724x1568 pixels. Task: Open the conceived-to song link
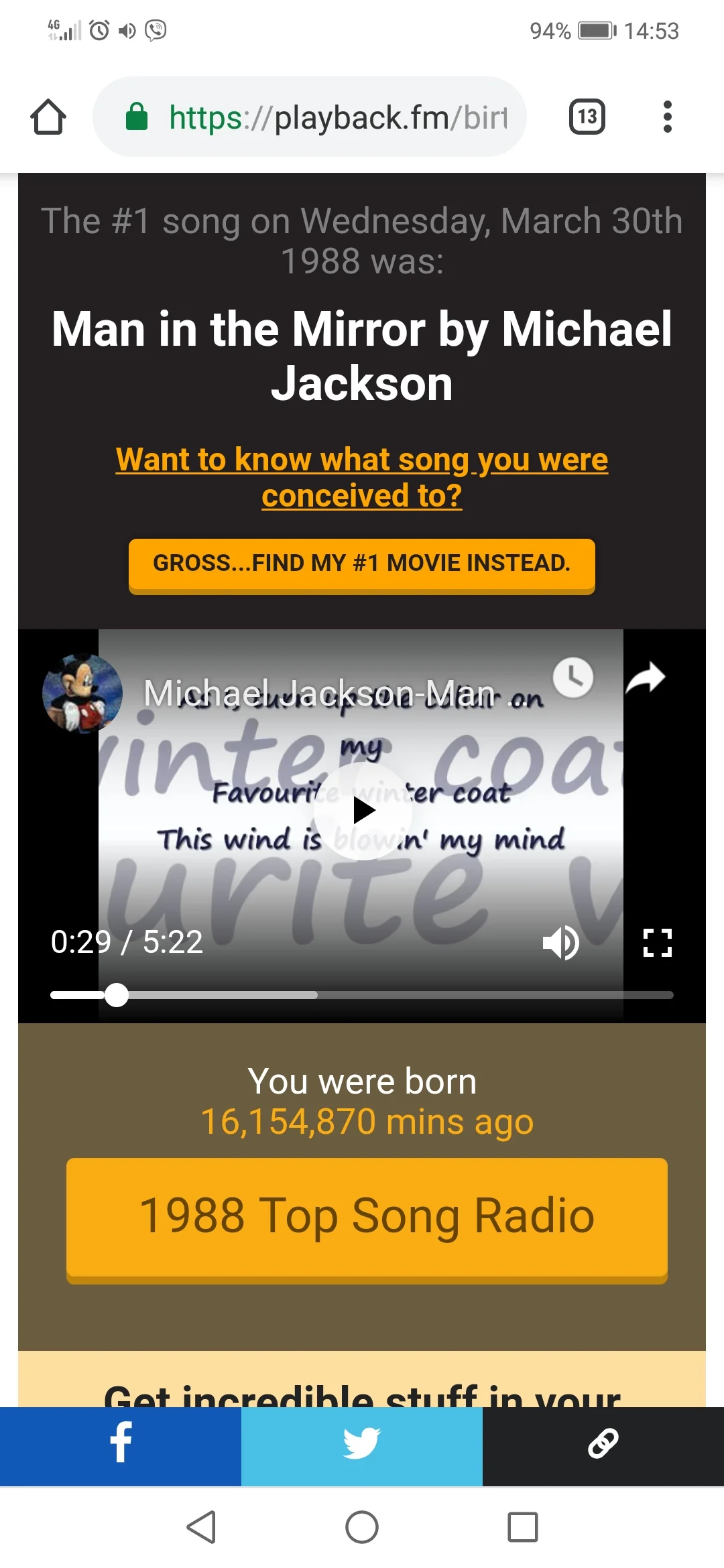point(362,477)
